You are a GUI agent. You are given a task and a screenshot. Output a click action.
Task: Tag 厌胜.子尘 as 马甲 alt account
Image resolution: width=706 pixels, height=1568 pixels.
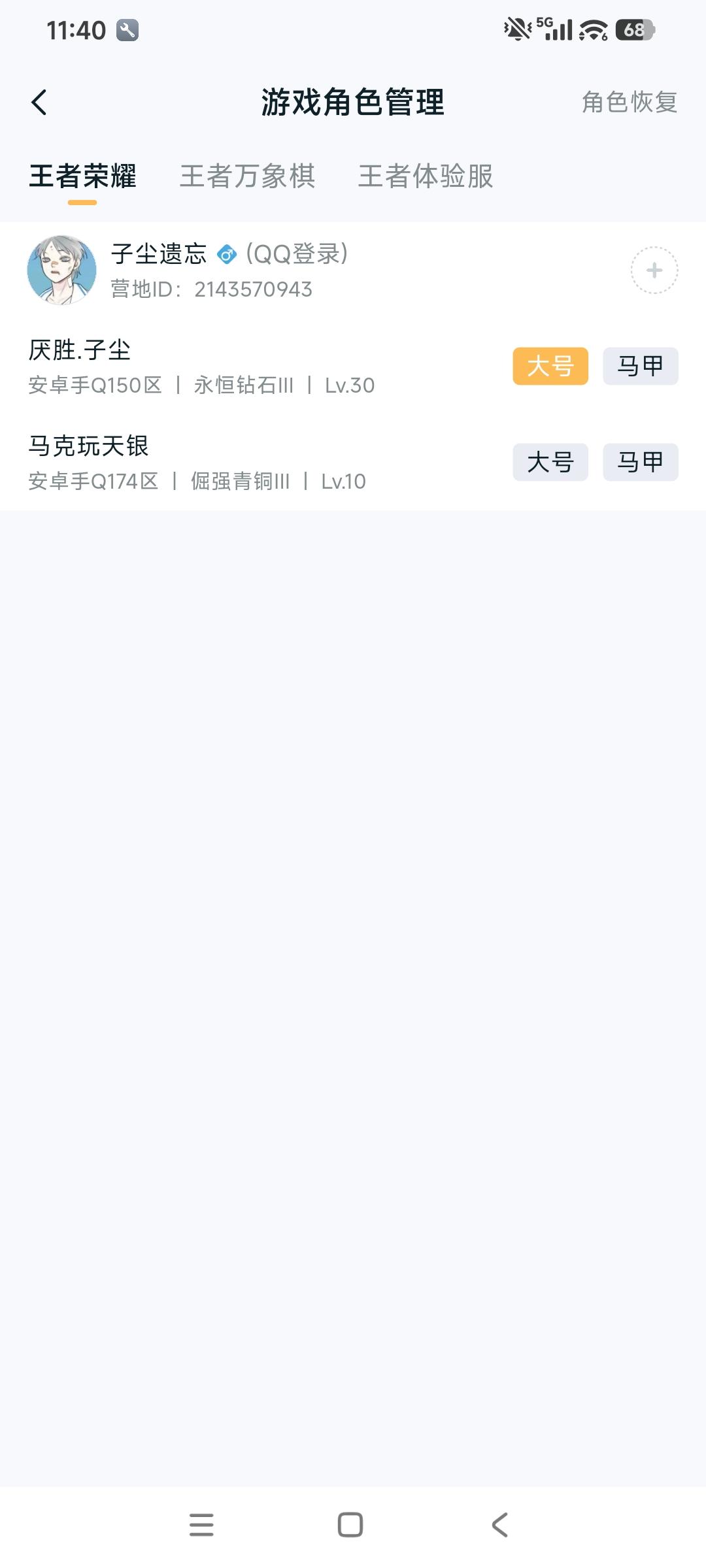click(x=639, y=367)
